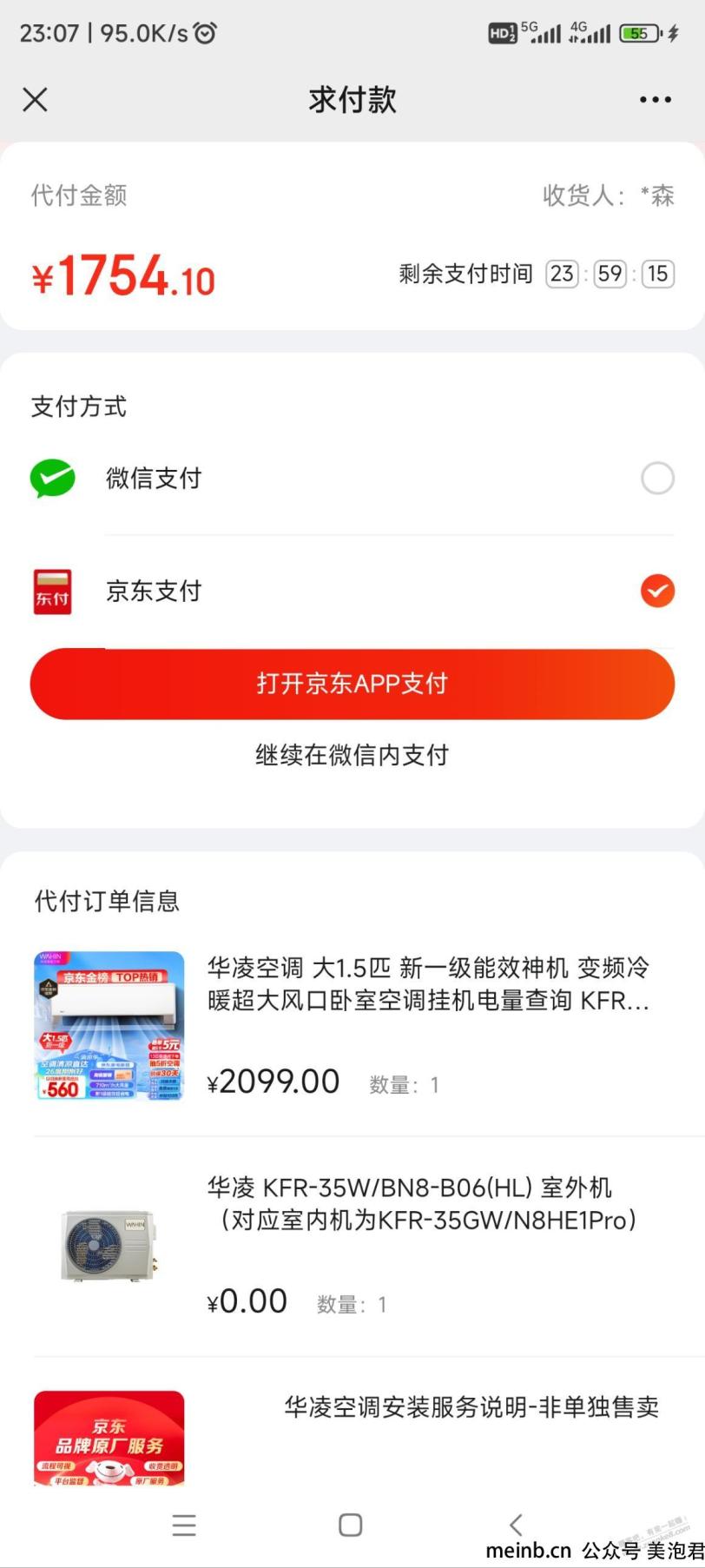Close the 求付款 payment page
Viewport: 705px width, 1568px height.
coord(35,100)
